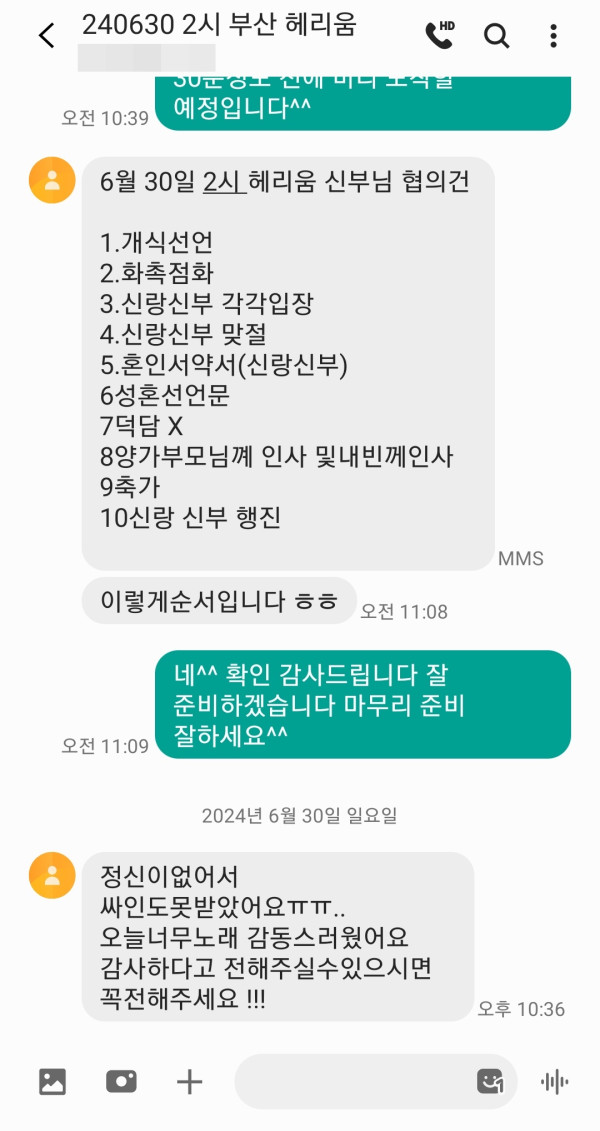
Task: Focus the message text field
Action: (350, 1081)
